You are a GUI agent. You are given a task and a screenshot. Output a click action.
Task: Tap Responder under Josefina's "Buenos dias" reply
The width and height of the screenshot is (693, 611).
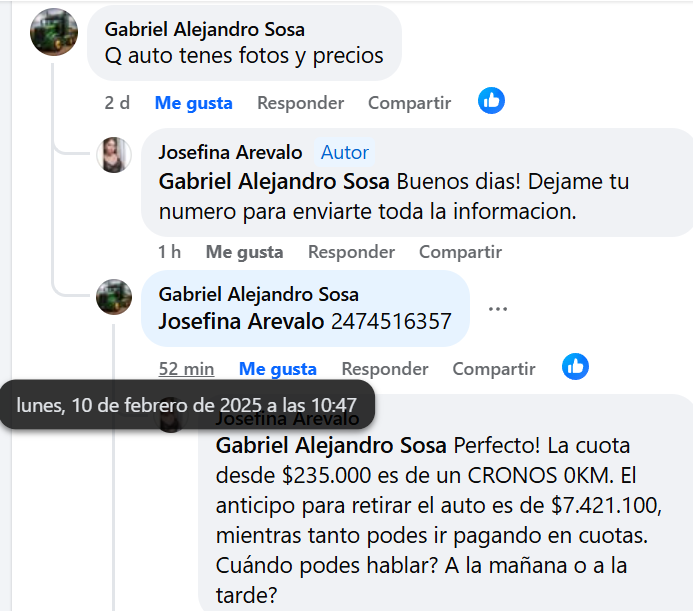coord(351,252)
